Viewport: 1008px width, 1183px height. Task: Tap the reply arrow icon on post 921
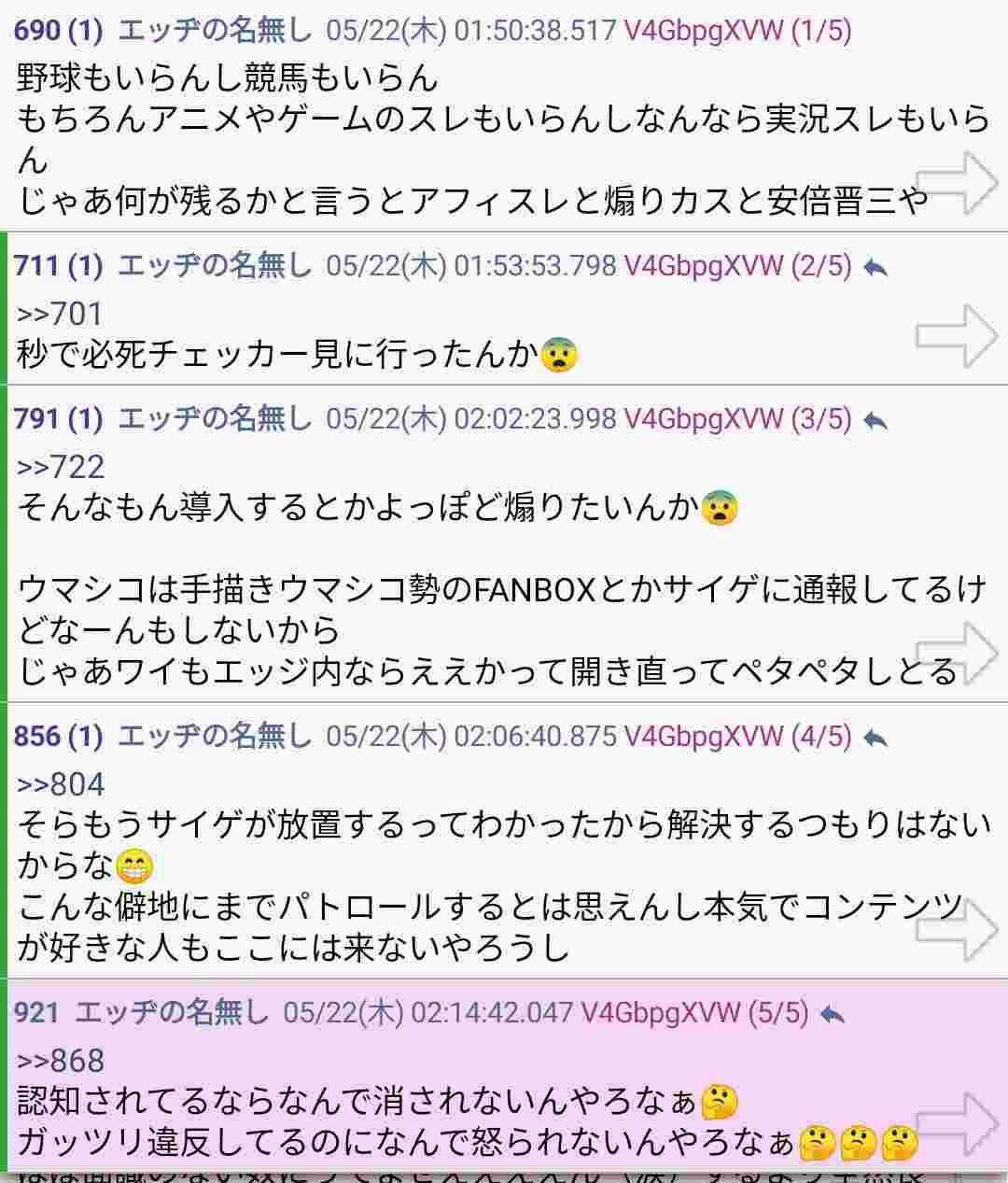(x=832, y=1014)
